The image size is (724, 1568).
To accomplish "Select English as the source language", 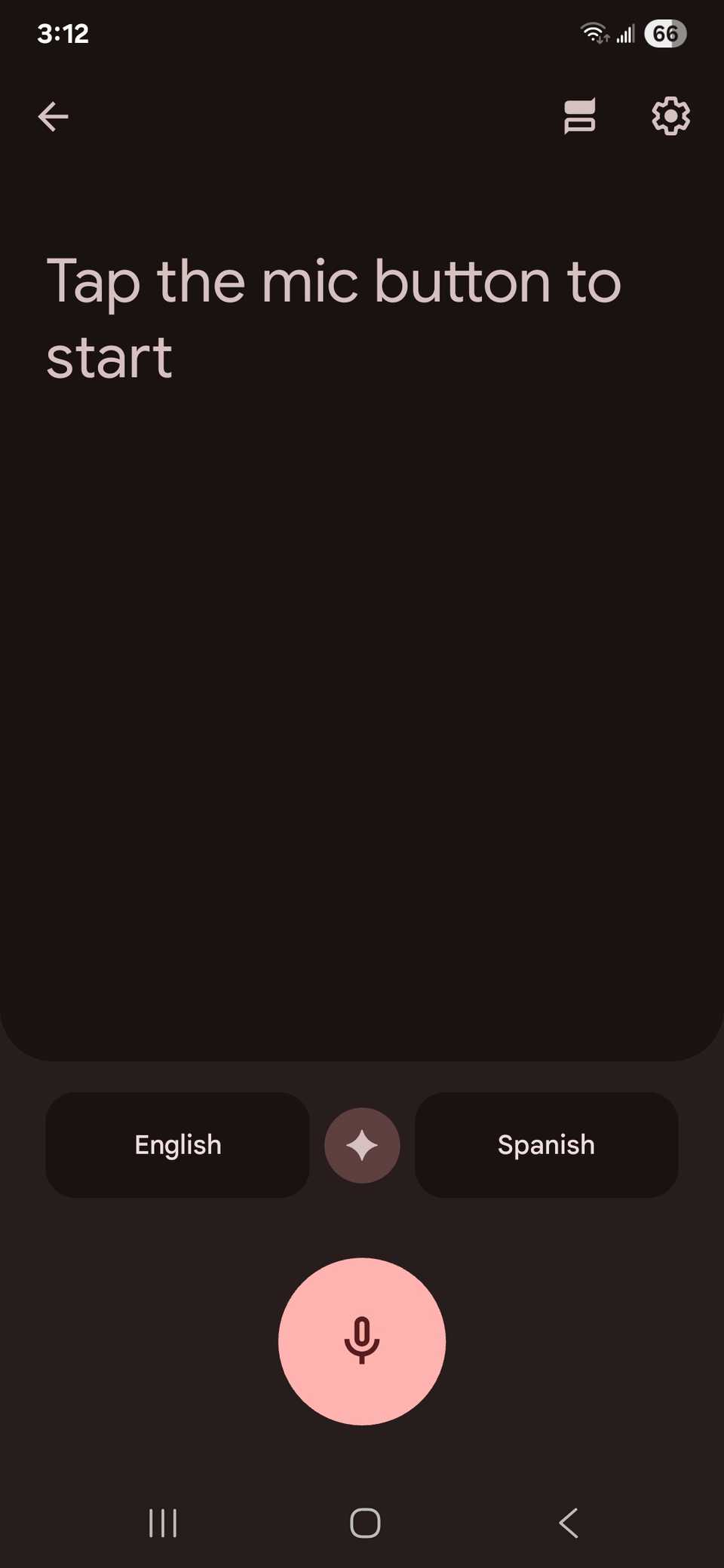I will point(177,1145).
